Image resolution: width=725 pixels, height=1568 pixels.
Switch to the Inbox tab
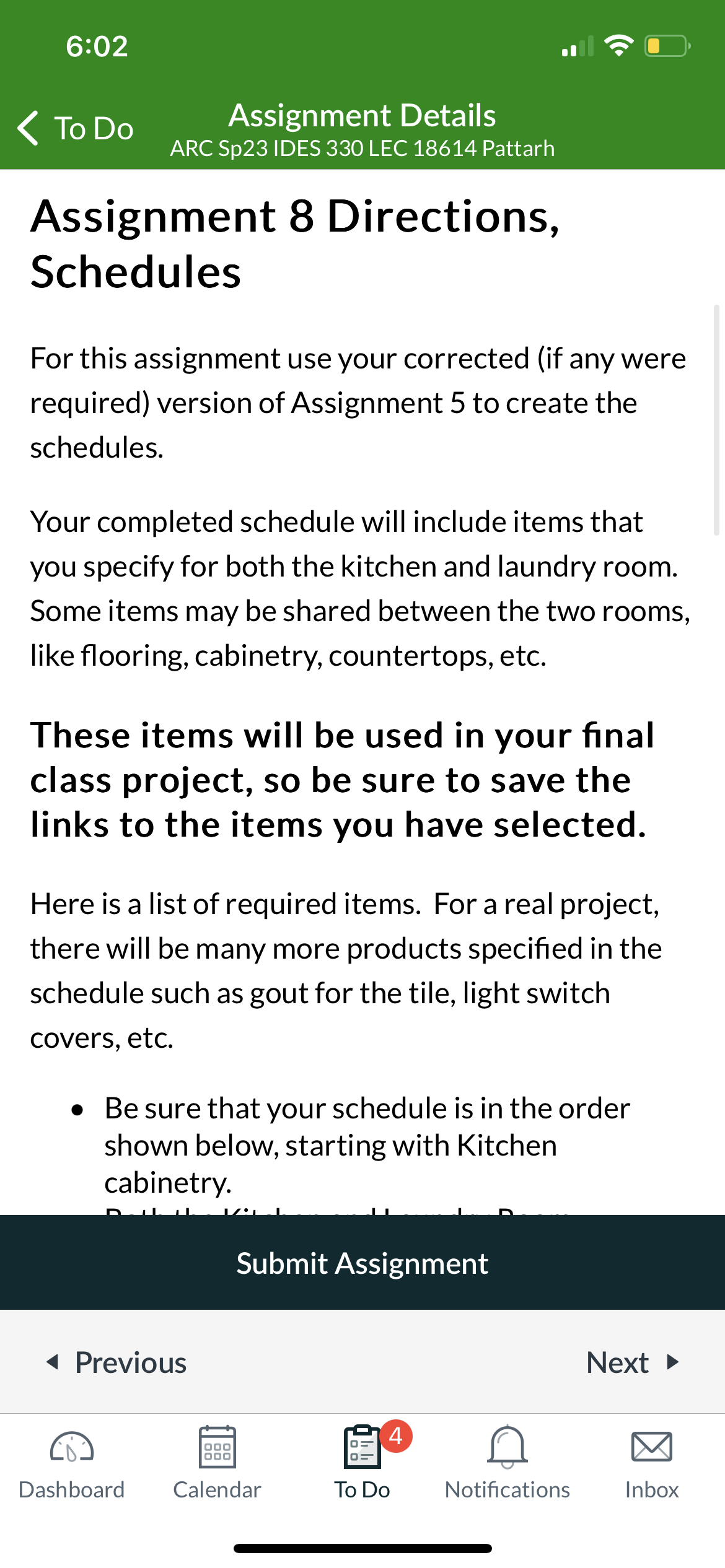[652, 1462]
